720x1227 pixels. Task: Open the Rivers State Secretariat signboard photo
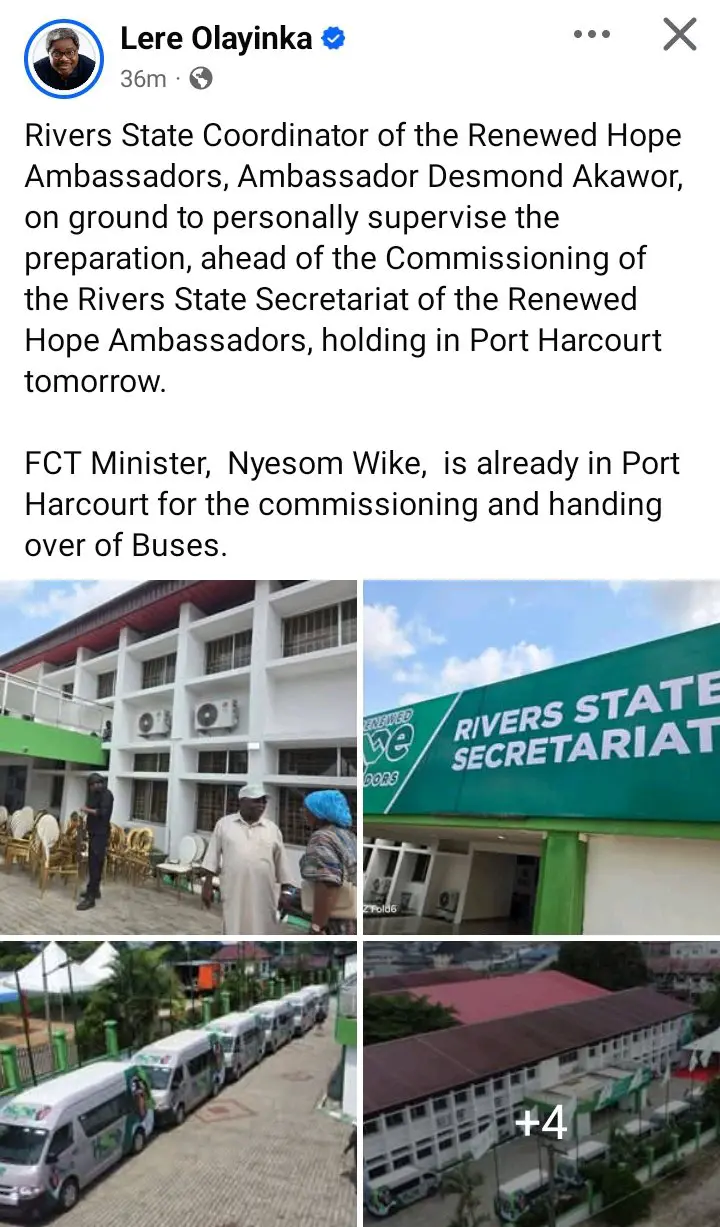coord(542,757)
